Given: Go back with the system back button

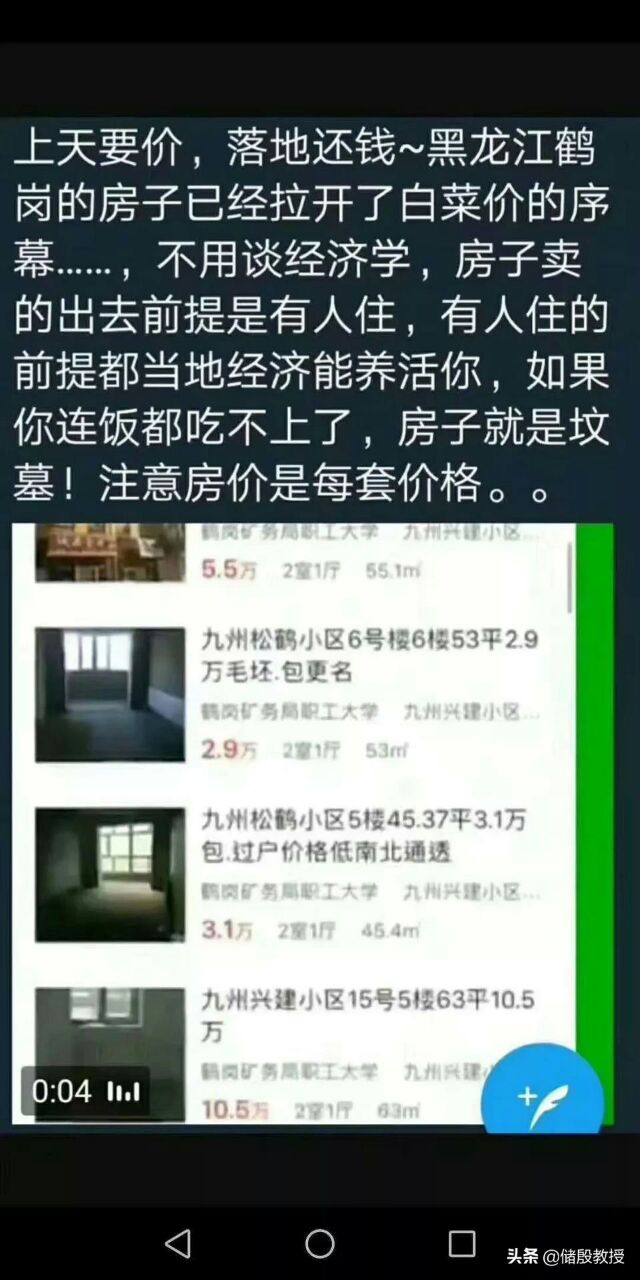Looking at the screenshot, I should click(x=178, y=1243).
